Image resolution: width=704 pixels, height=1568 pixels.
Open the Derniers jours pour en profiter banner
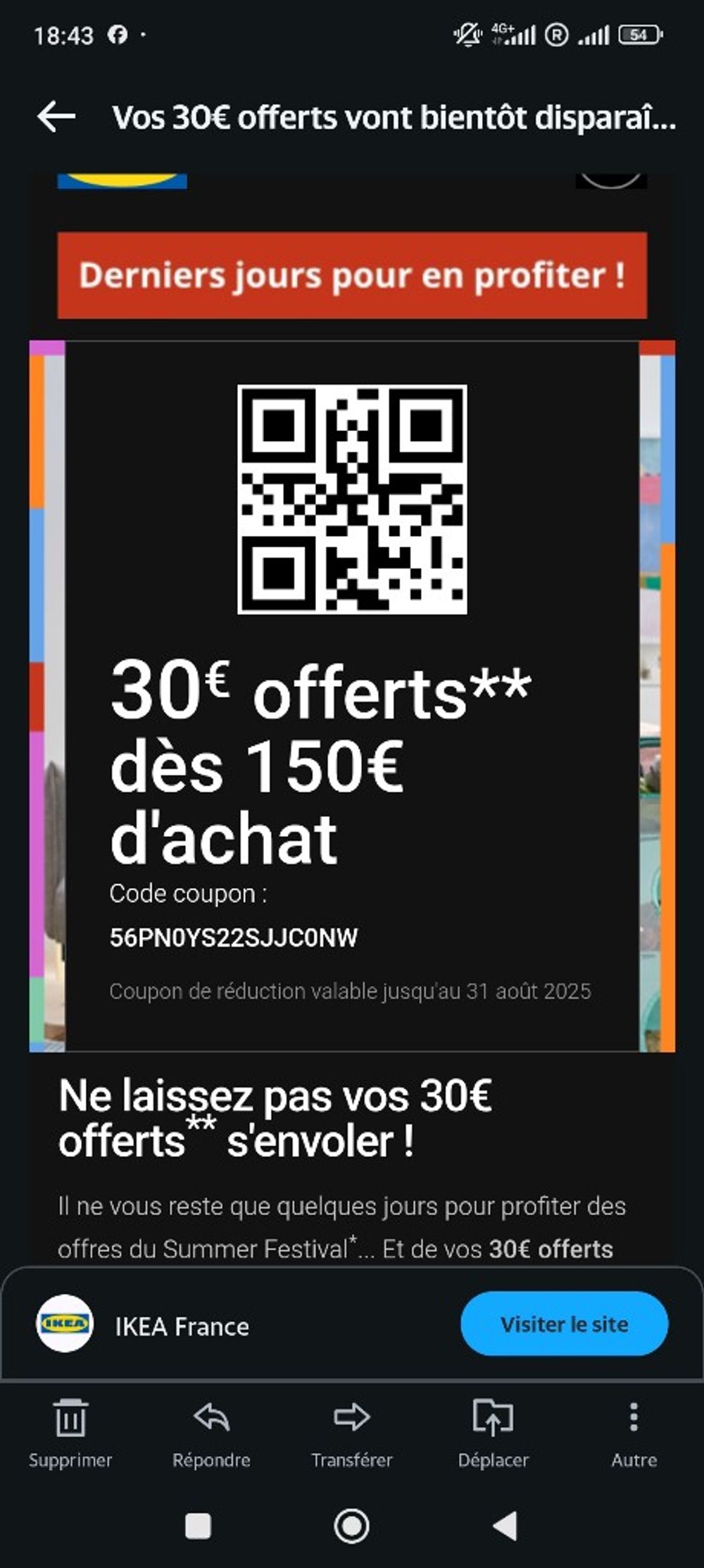click(352, 275)
